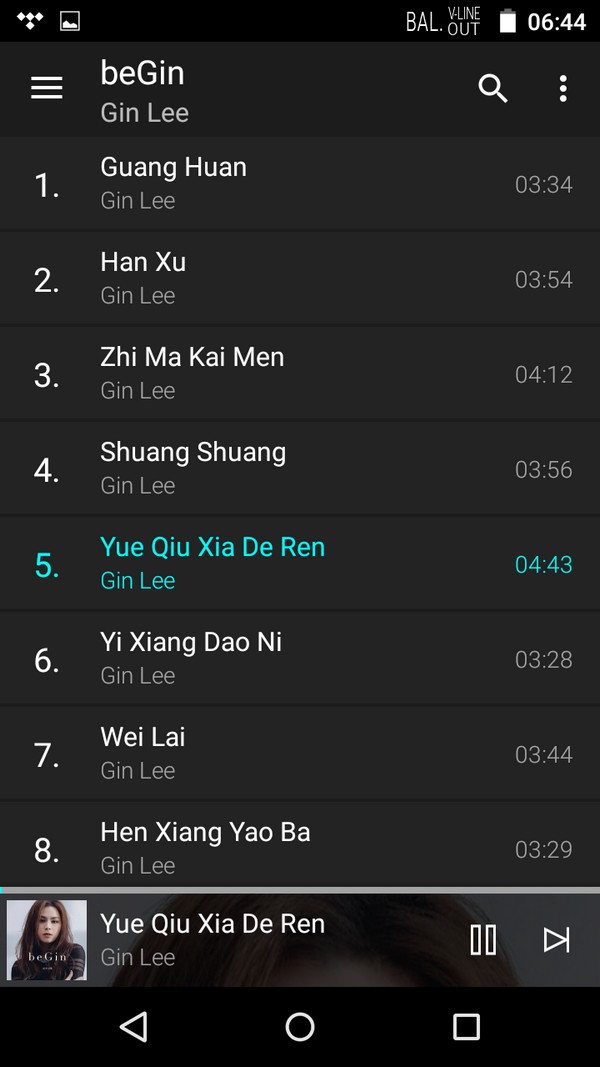
Task: Play track 2 Han Xu
Action: [300, 279]
